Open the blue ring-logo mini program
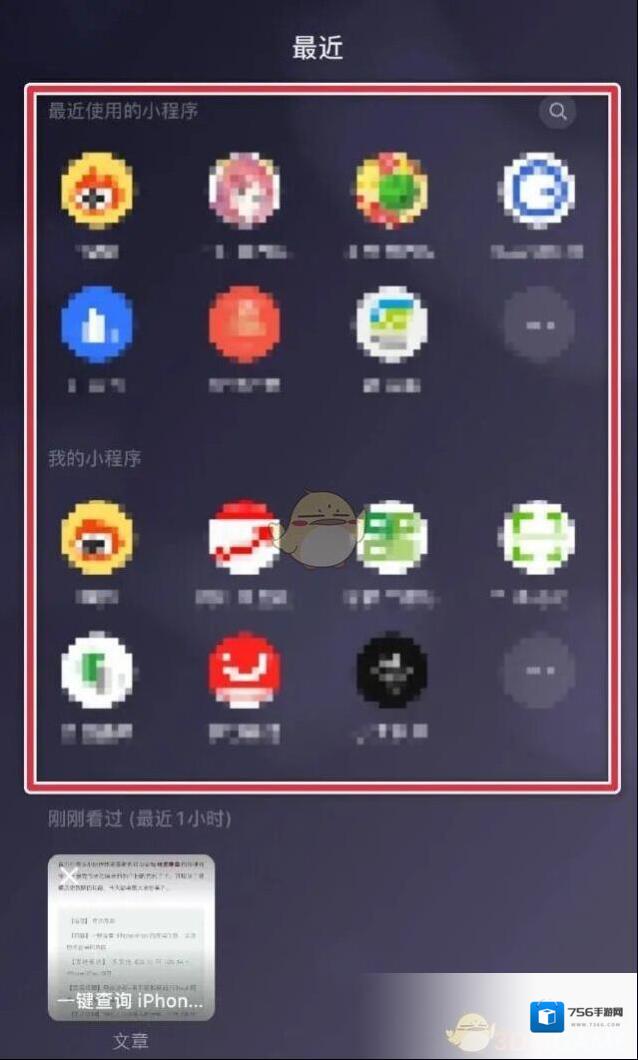Screen dimensions: 638x1060 [x=538, y=190]
